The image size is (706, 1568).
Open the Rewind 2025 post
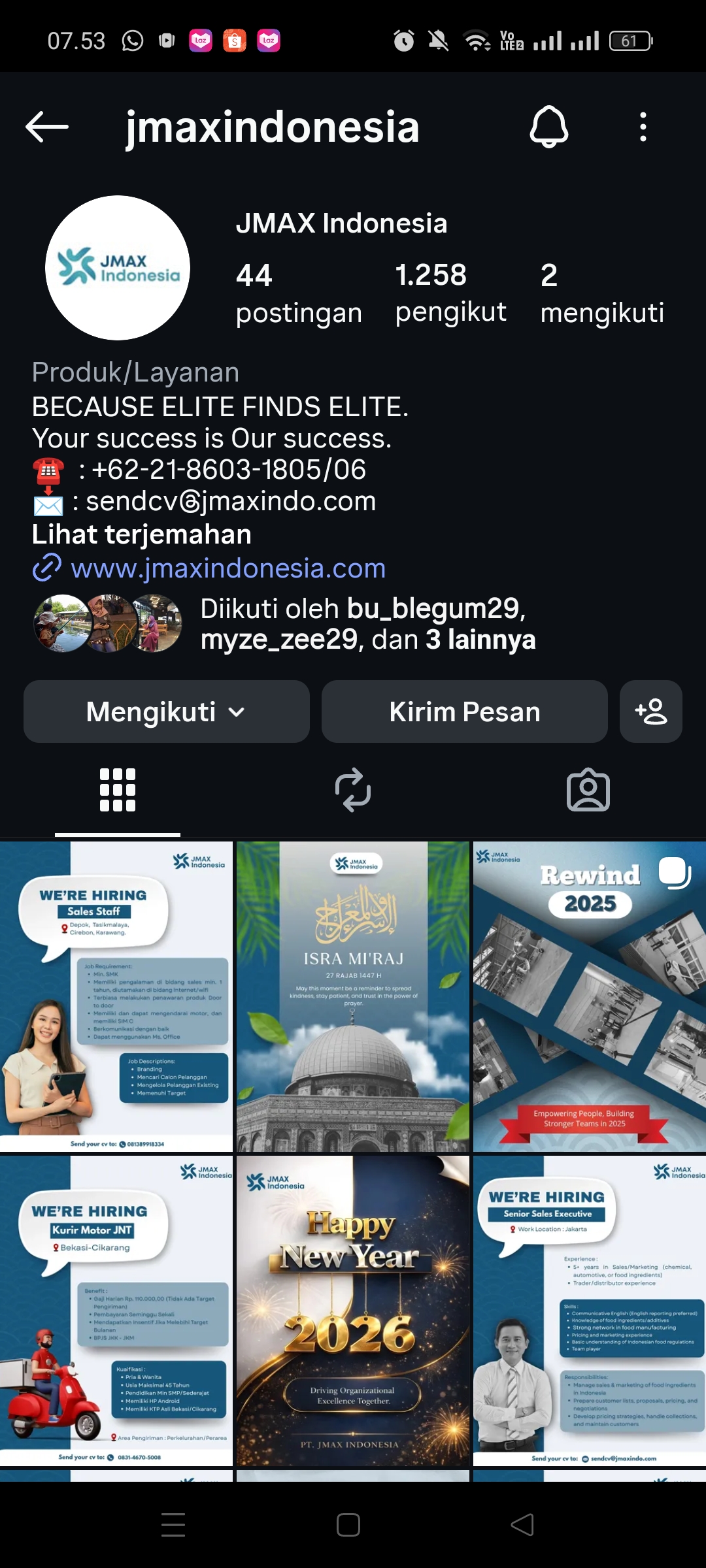[589, 996]
